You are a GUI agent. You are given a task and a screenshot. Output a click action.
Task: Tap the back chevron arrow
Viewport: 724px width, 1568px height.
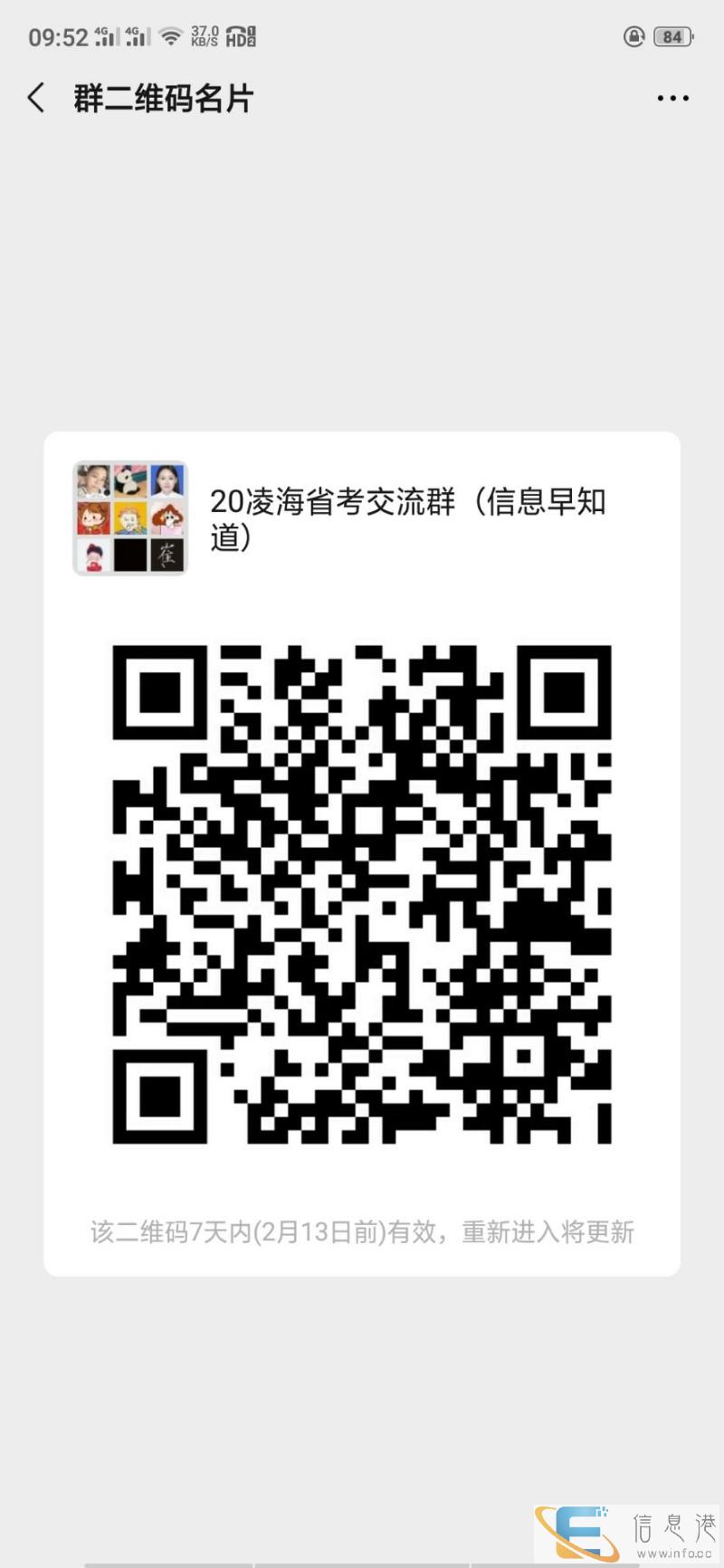pos(34,97)
